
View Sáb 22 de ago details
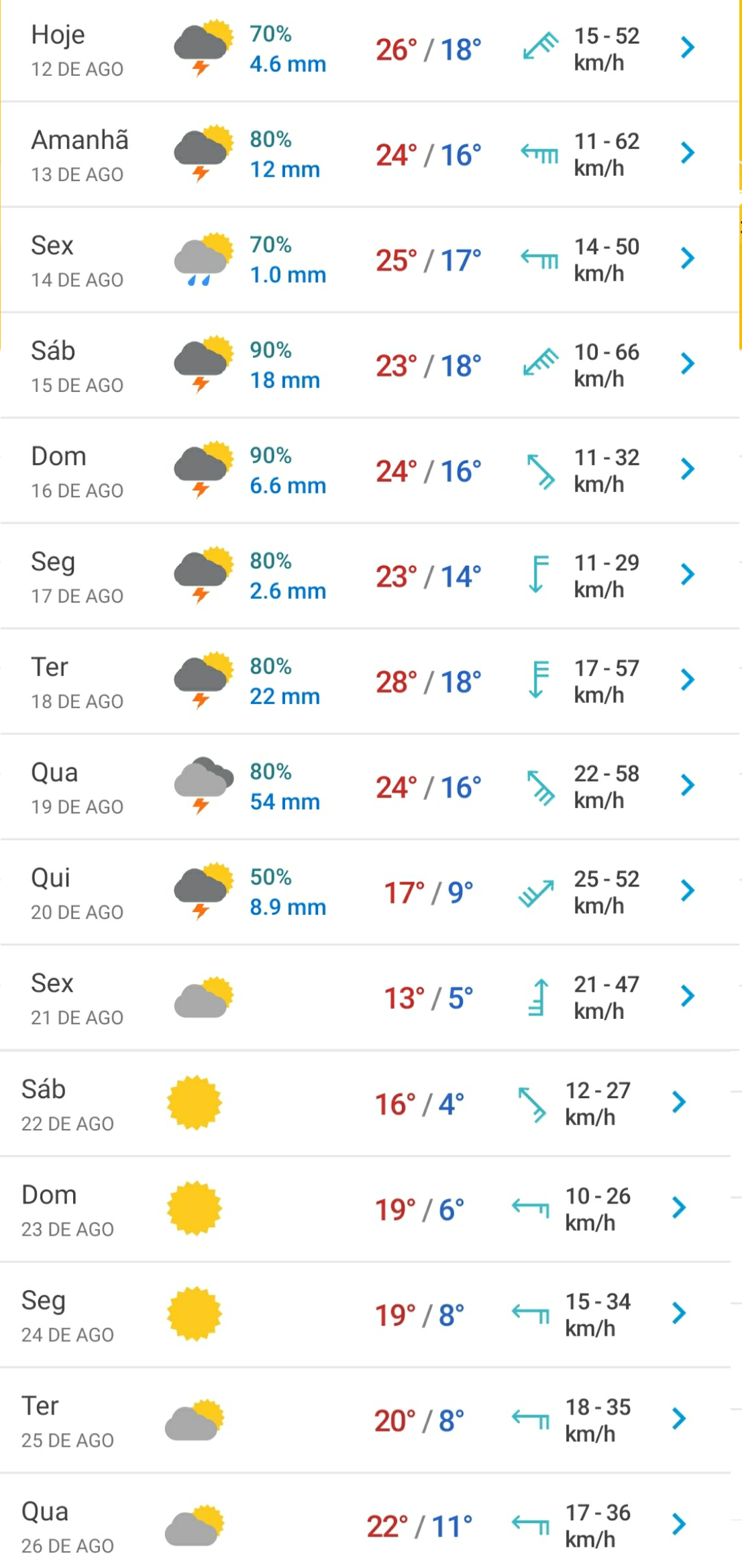[366, 1104]
